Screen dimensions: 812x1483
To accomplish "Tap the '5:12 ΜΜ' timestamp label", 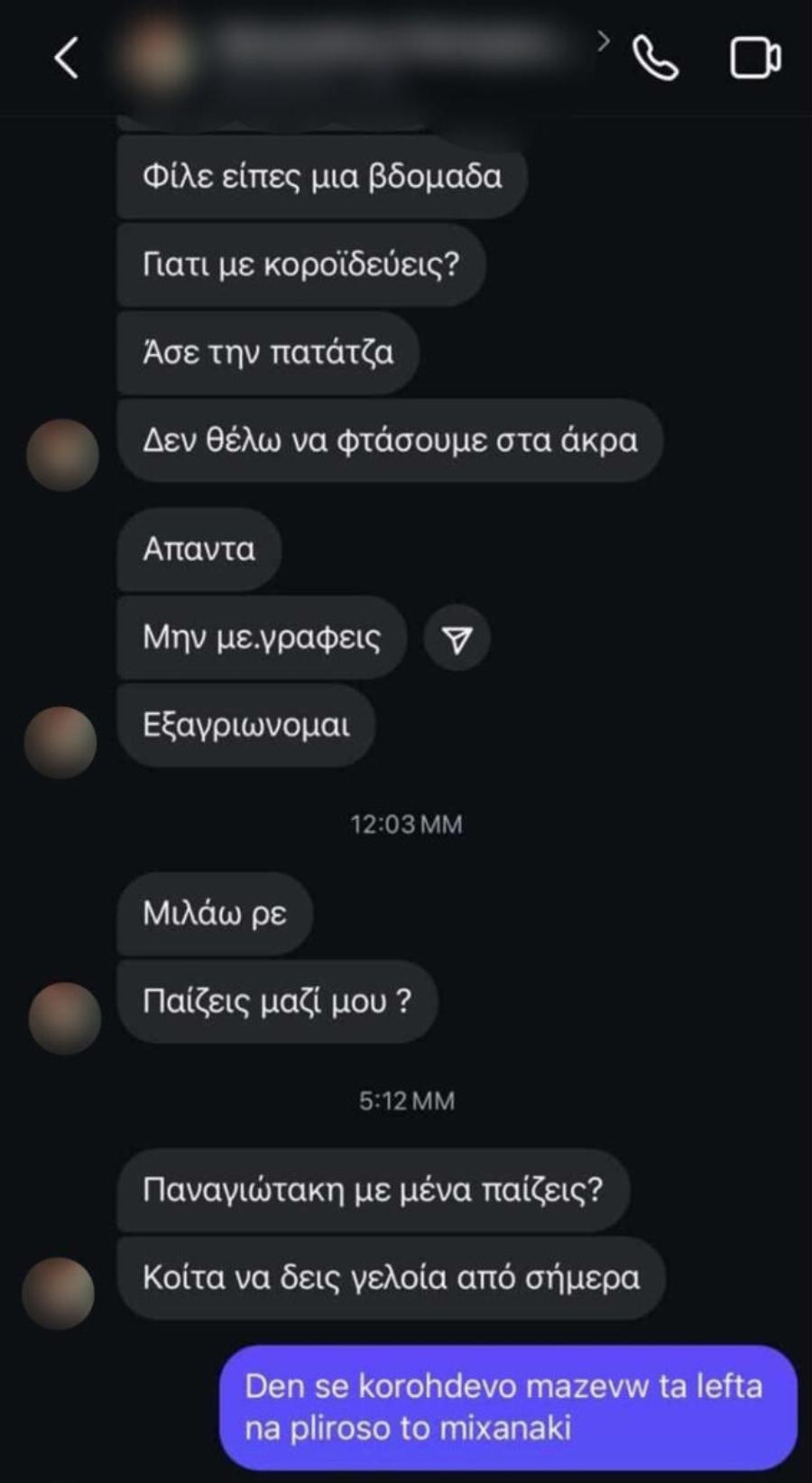I will (406, 1100).
